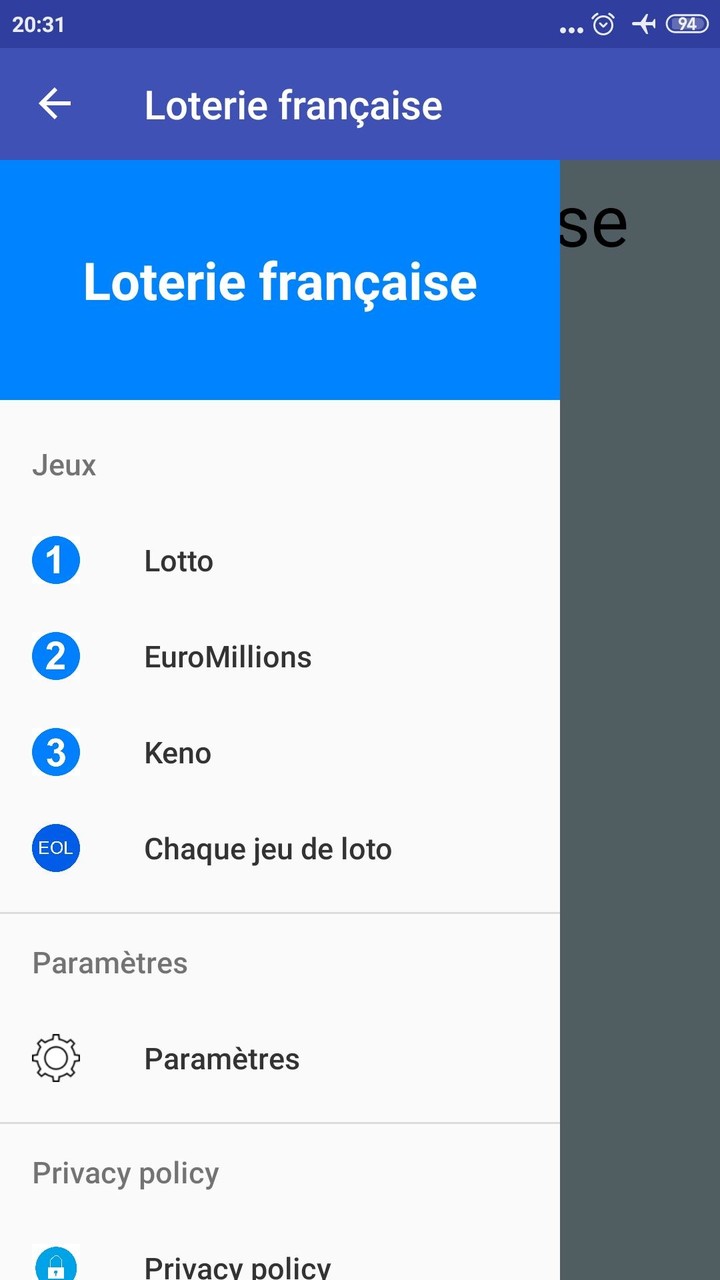This screenshot has width=720, height=1280.
Task: Tap the Keno number 3 icon
Action: (55, 752)
